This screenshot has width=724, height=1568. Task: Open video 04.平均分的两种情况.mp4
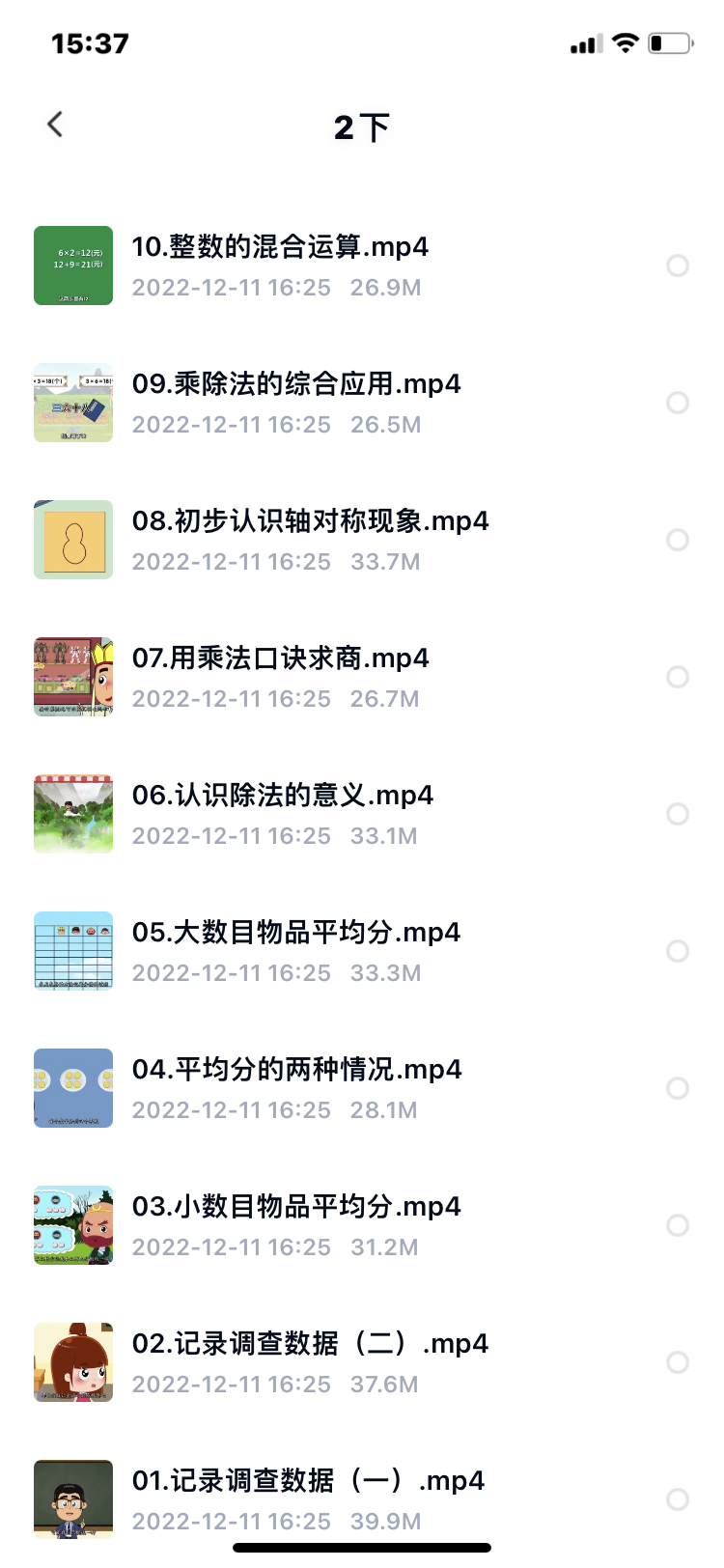[296, 1070]
